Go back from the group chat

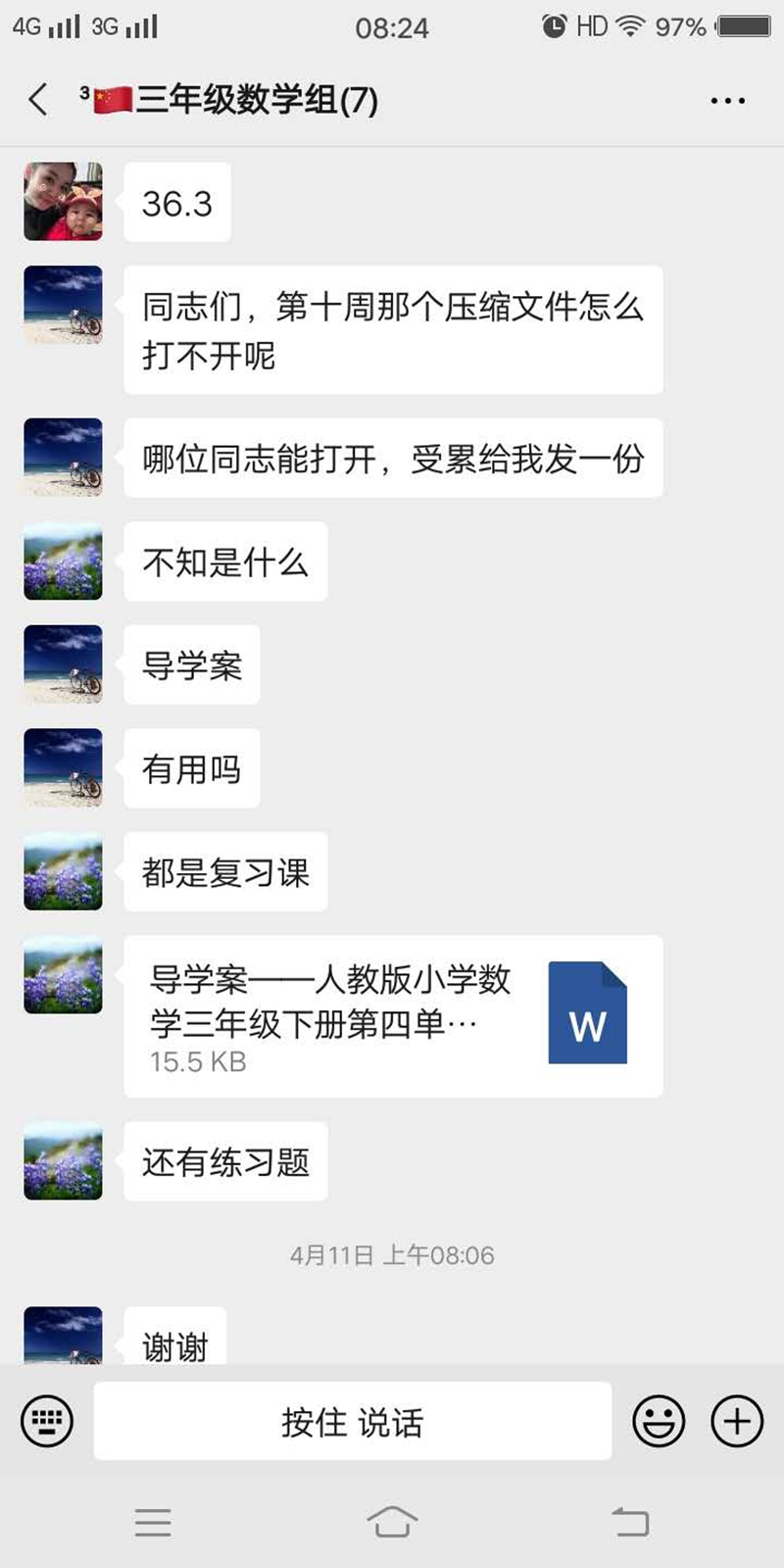[38, 100]
